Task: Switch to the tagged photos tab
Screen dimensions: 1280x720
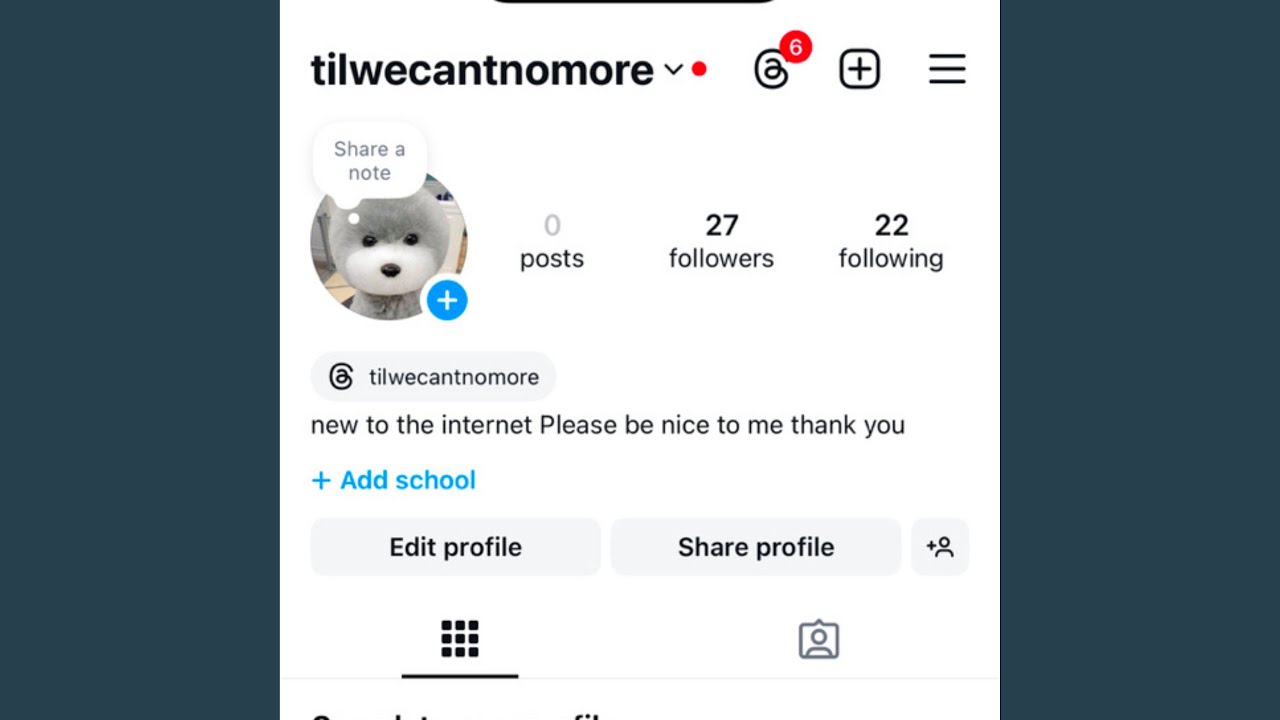Action: coord(818,640)
